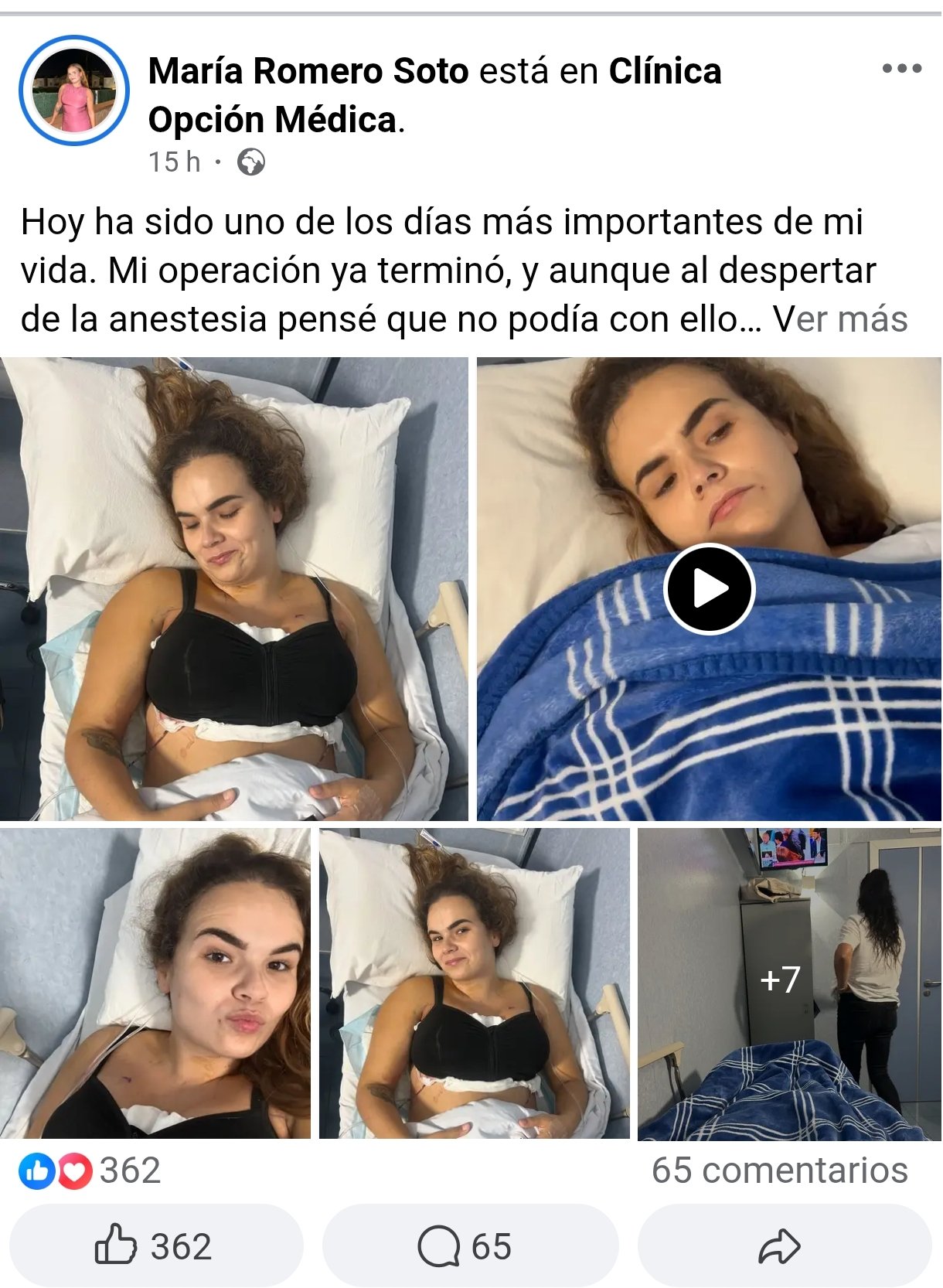
Task: Open the post's three-dot options menu
Action: (x=901, y=69)
